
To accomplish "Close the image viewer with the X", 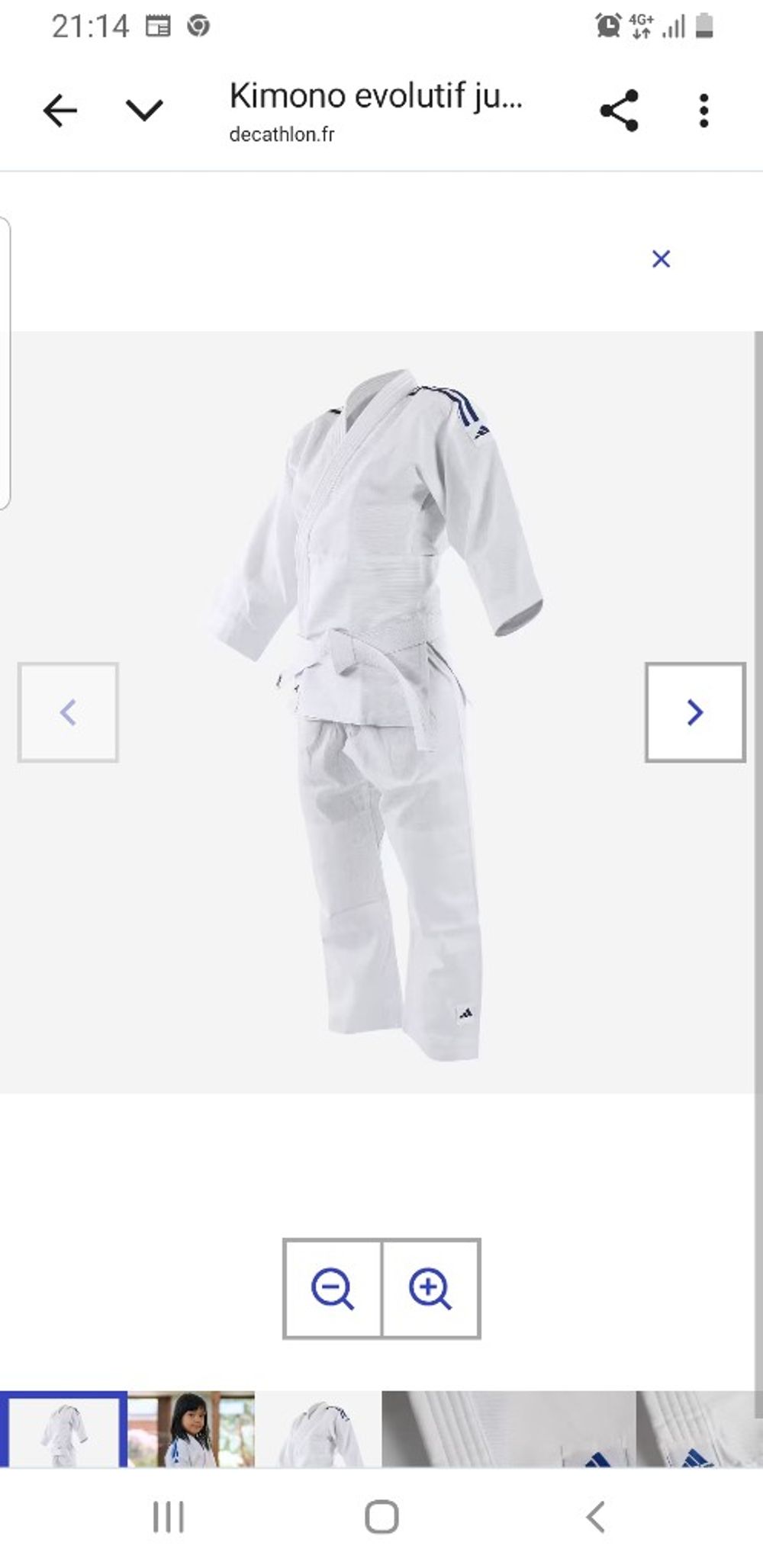I will click(x=661, y=259).
